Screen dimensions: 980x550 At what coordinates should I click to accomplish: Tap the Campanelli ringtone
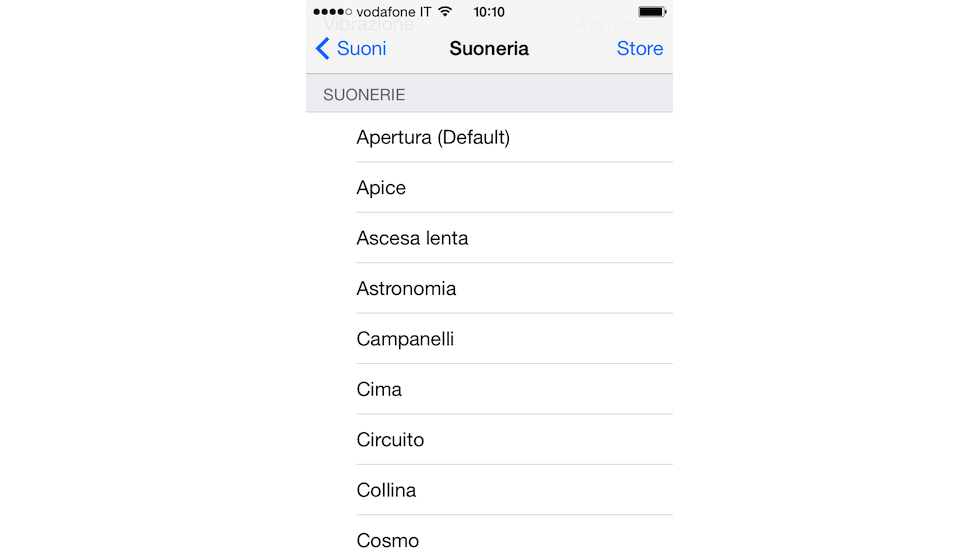pos(405,339)
